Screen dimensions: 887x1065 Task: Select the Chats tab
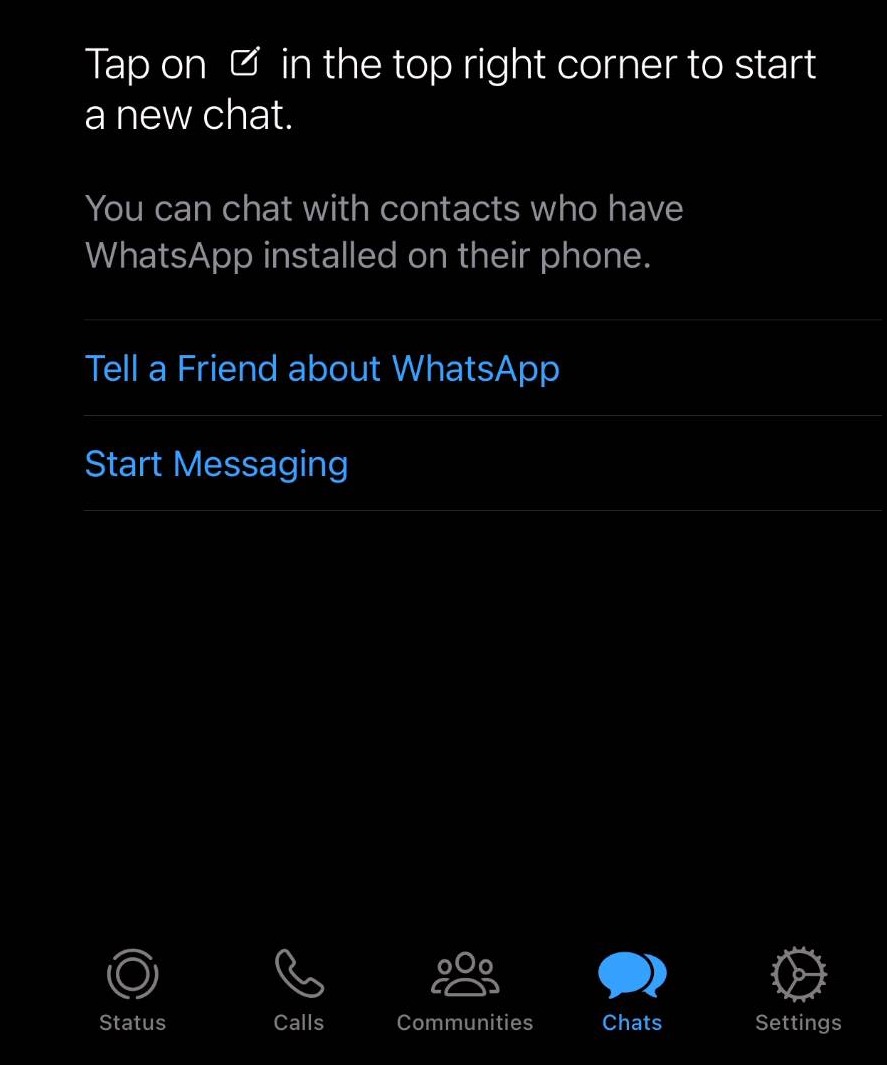point(632,990)
